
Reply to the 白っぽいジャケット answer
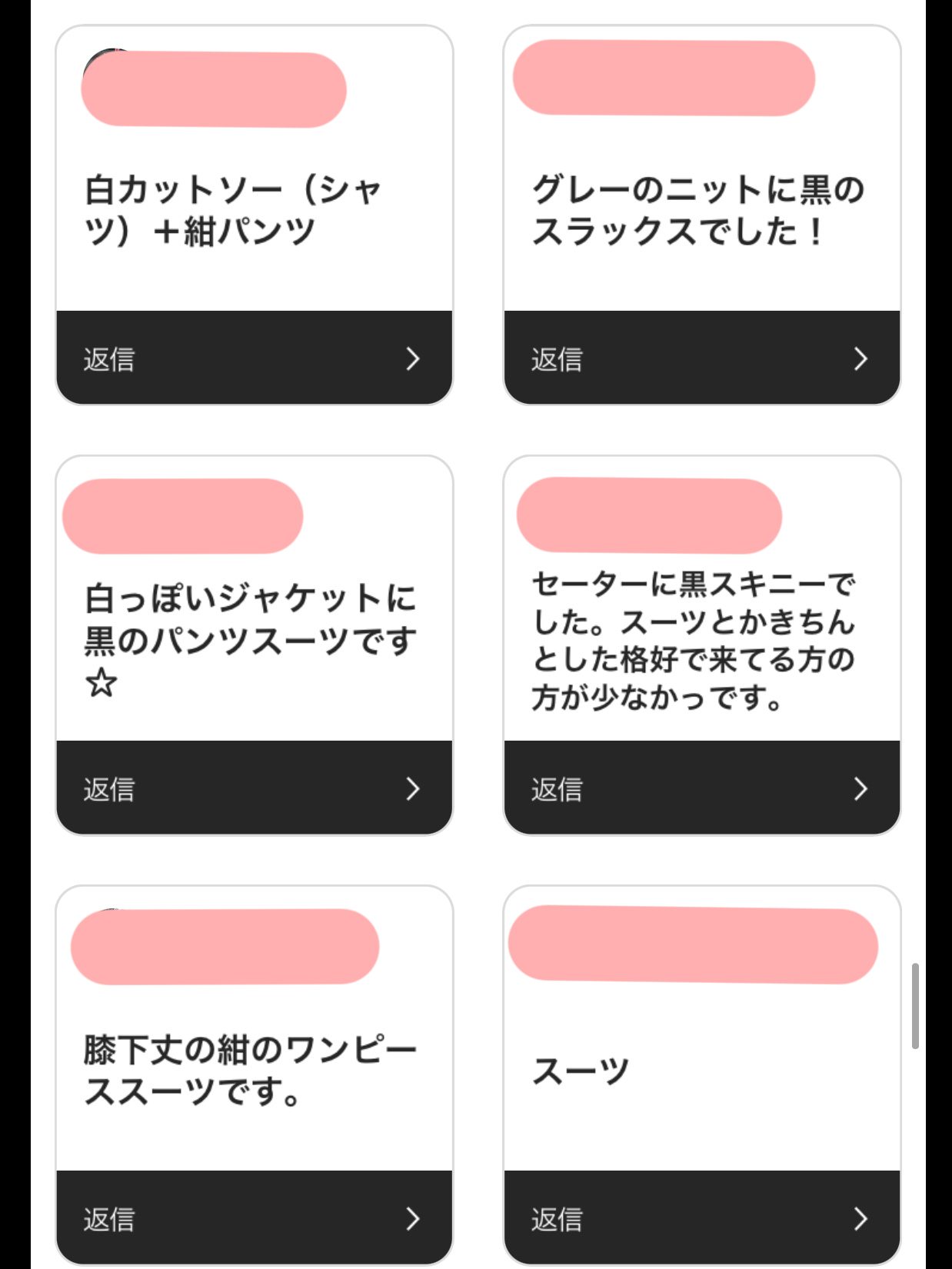click(254, 788)
